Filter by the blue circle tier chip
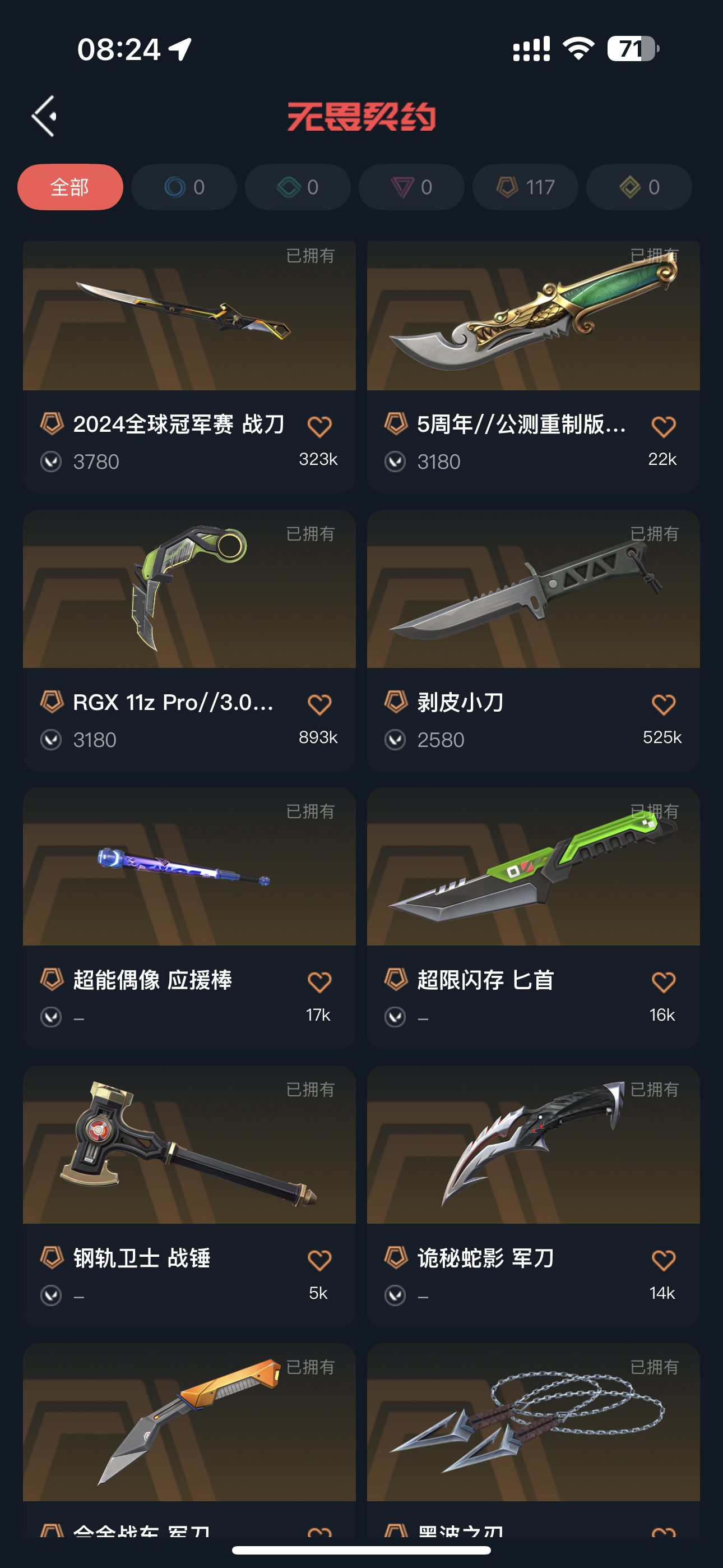 pyautogui.click(x=184, y=187)
